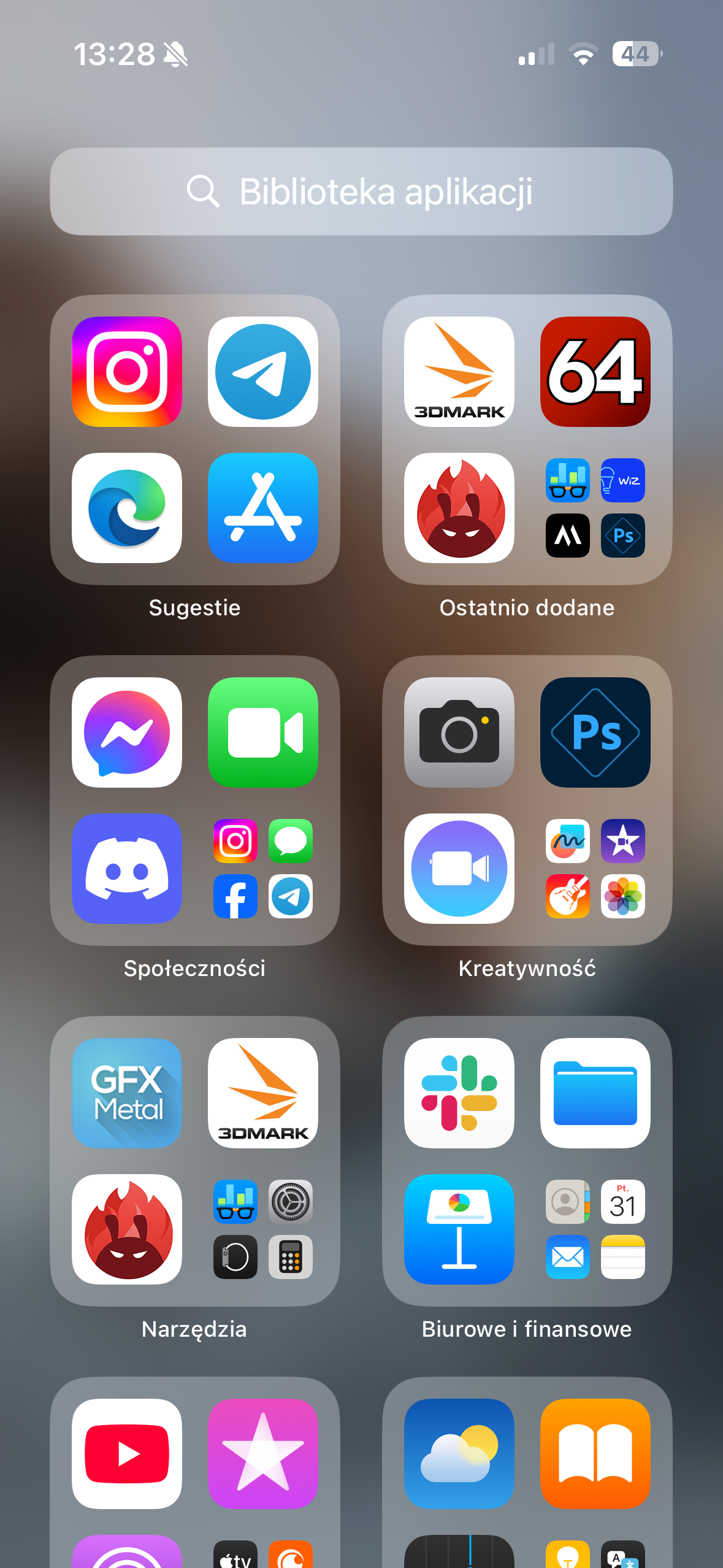
Task: Launch Edge browser from Sugestie
Action: click(127, 508)
